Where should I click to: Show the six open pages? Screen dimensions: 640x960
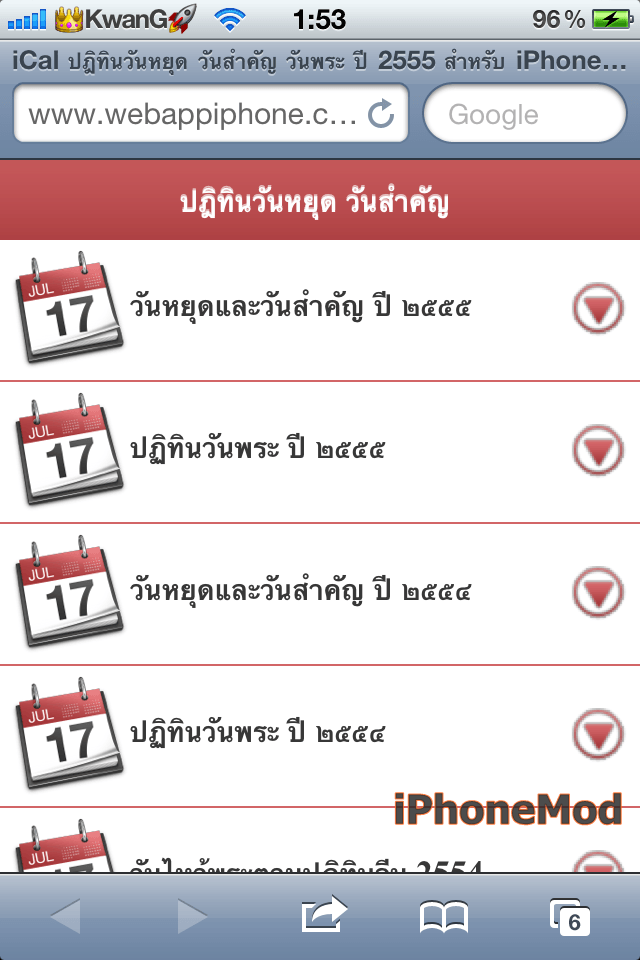pos(570,916)
